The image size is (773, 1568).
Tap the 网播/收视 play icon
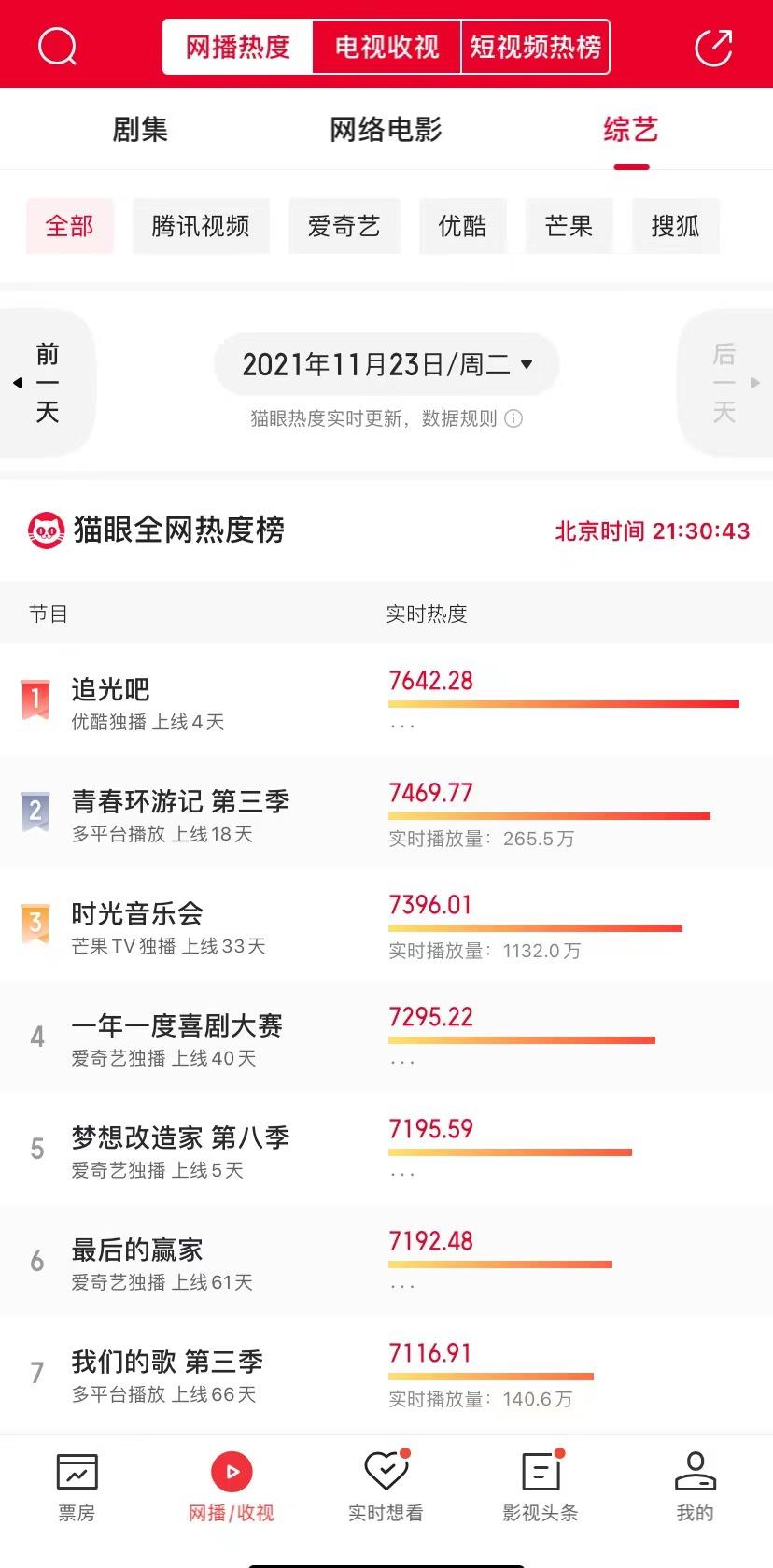[x=231, y=1471]
